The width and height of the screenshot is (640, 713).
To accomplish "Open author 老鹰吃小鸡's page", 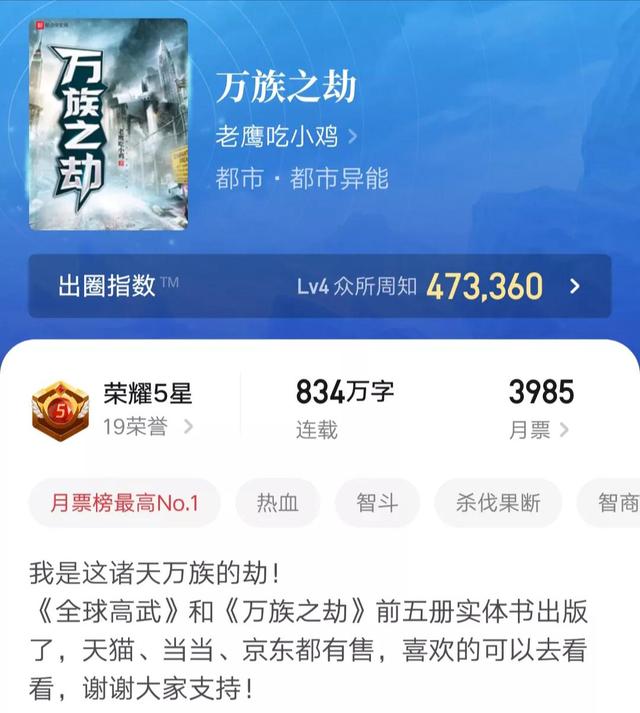I will pyautogui.click(x=286, y=136).
